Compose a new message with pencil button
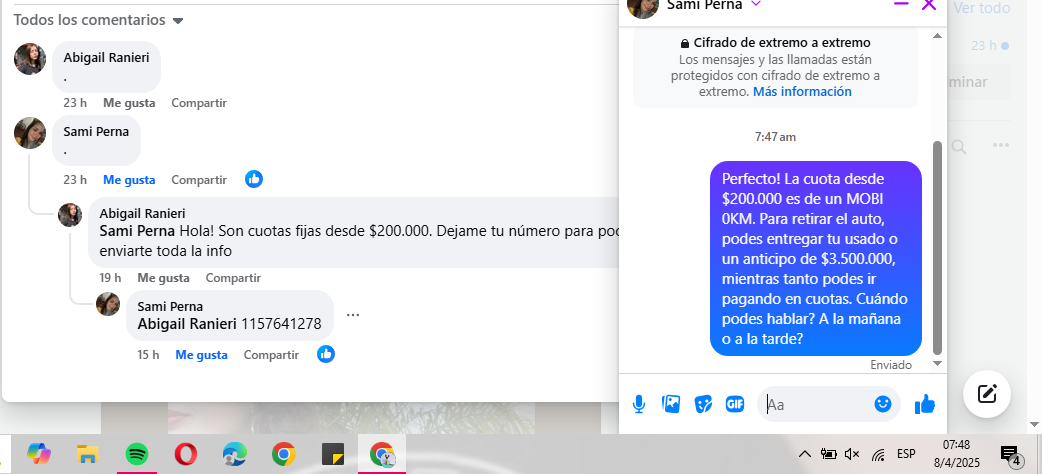Screen dimensions: 1042x474 pos(987,393)
